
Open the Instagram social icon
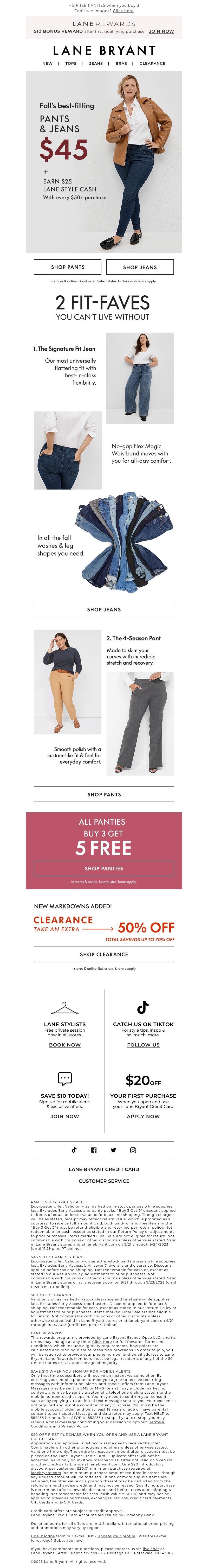tap(133, 1150)
